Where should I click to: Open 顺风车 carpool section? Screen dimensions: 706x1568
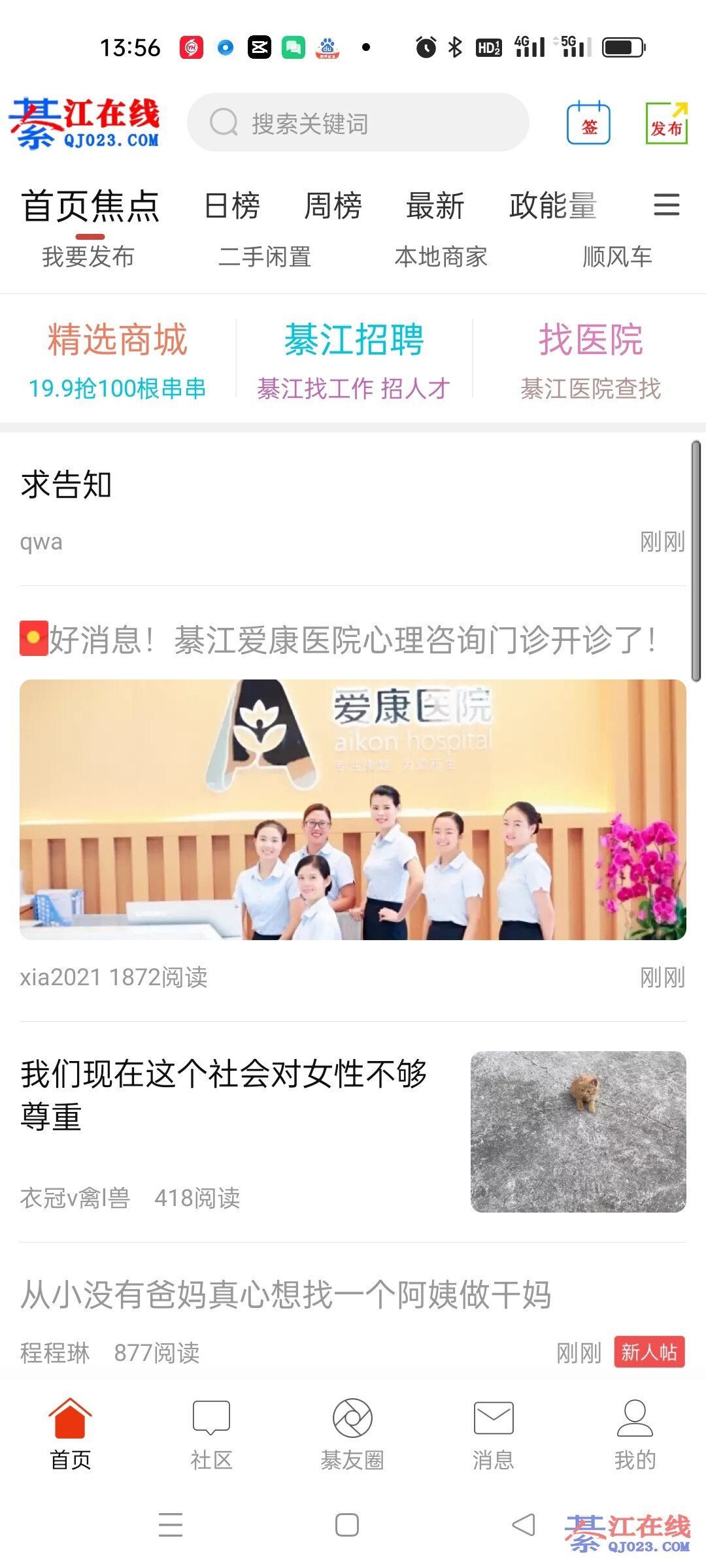coord(617,257)
